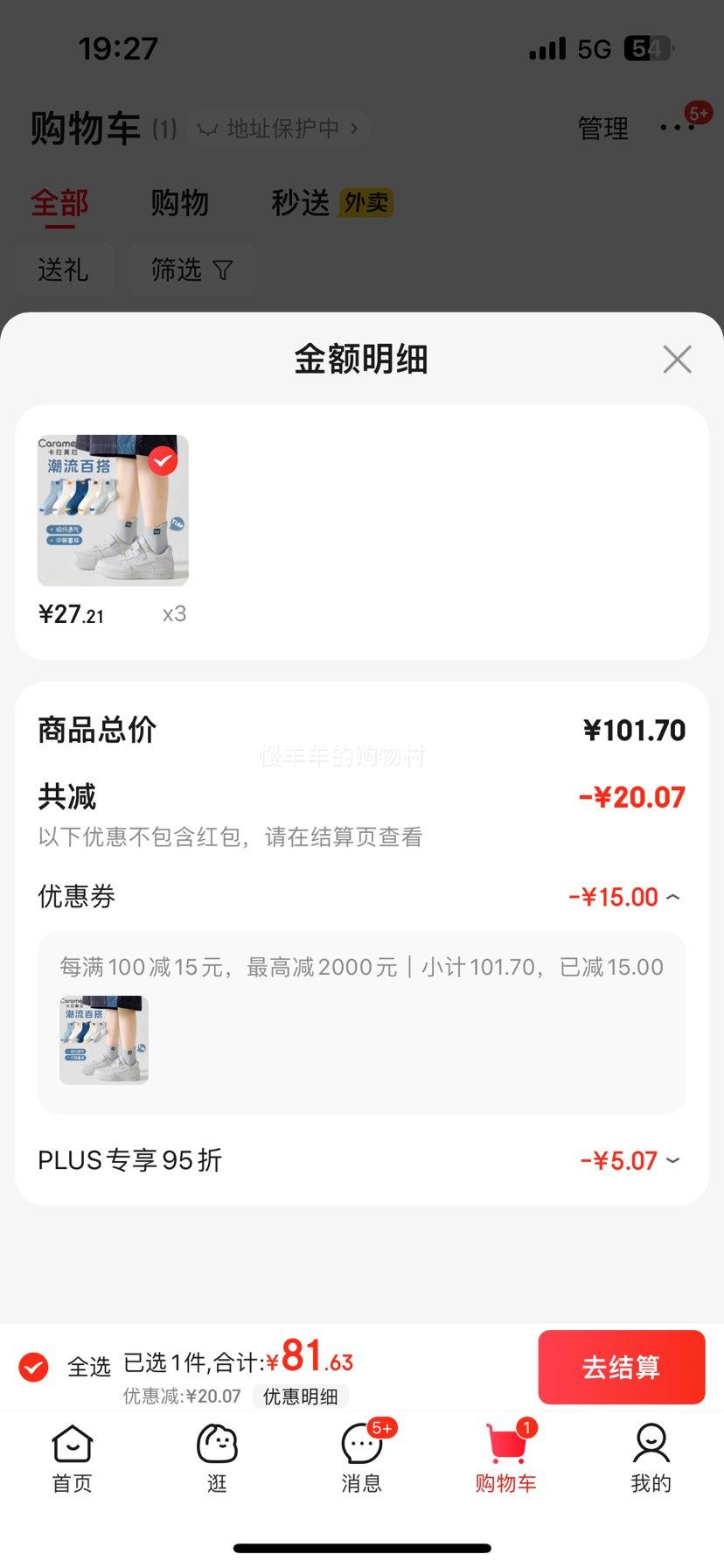
Task: Tap 去结算 to check out
Action: 621,1367
